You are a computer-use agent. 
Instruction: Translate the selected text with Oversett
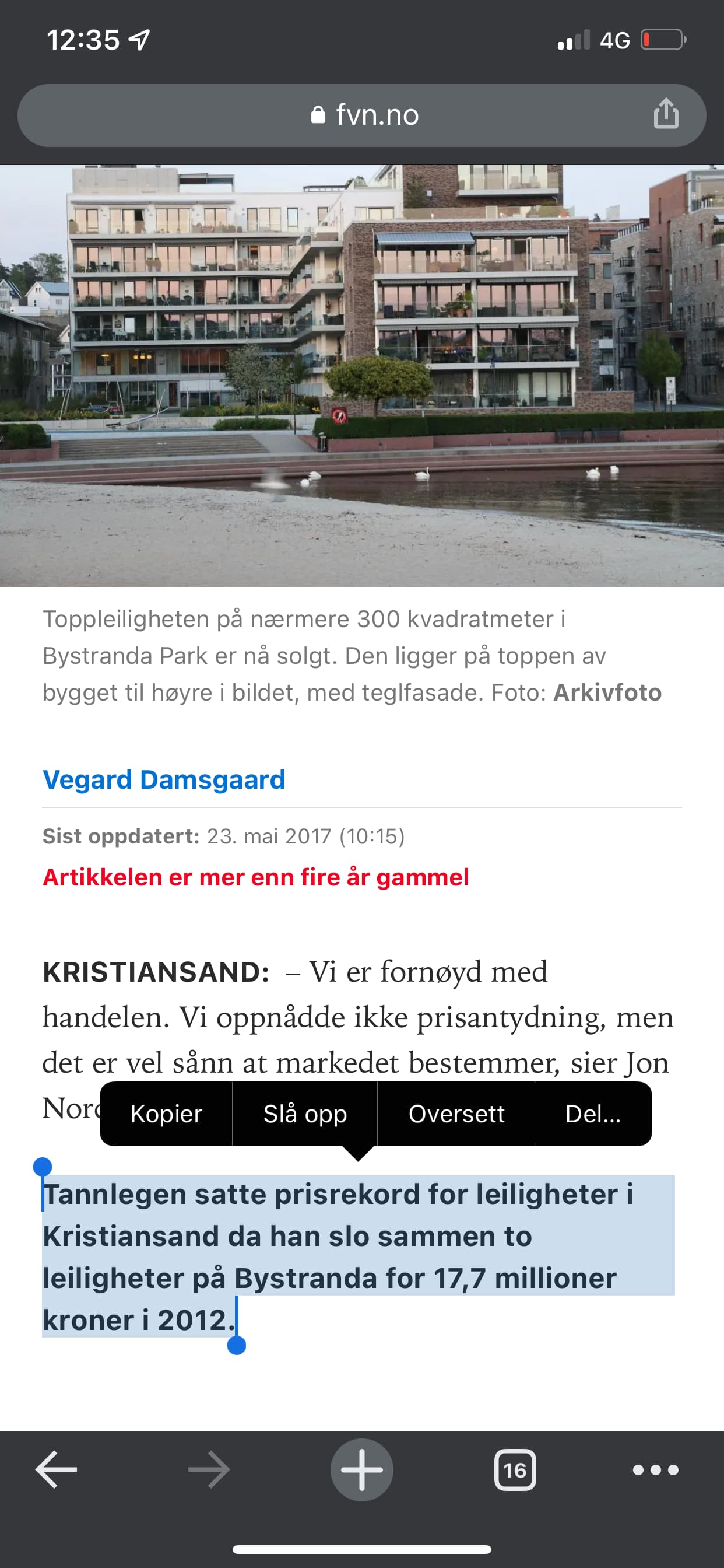pos(456,1114)
